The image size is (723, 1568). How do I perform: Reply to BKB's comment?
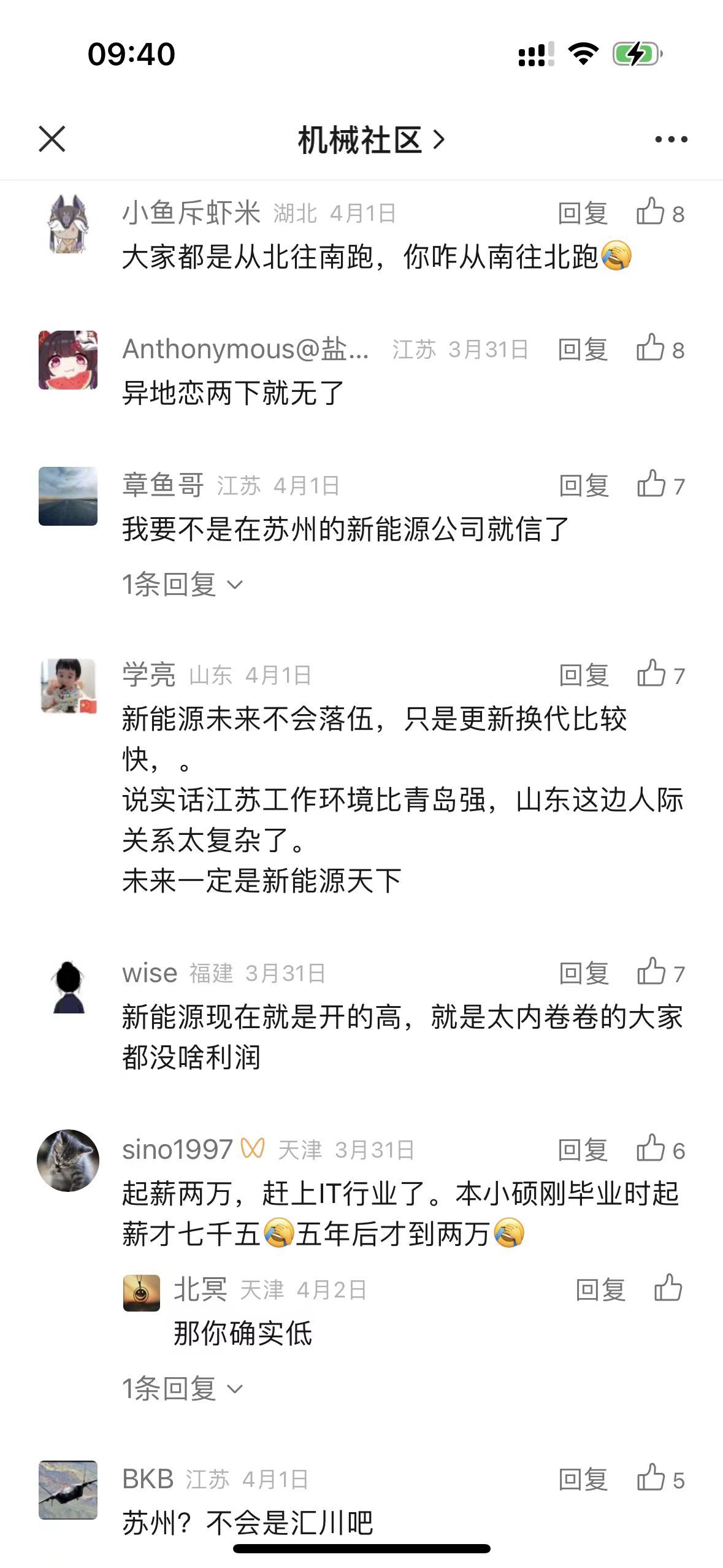pos(583,1480)
